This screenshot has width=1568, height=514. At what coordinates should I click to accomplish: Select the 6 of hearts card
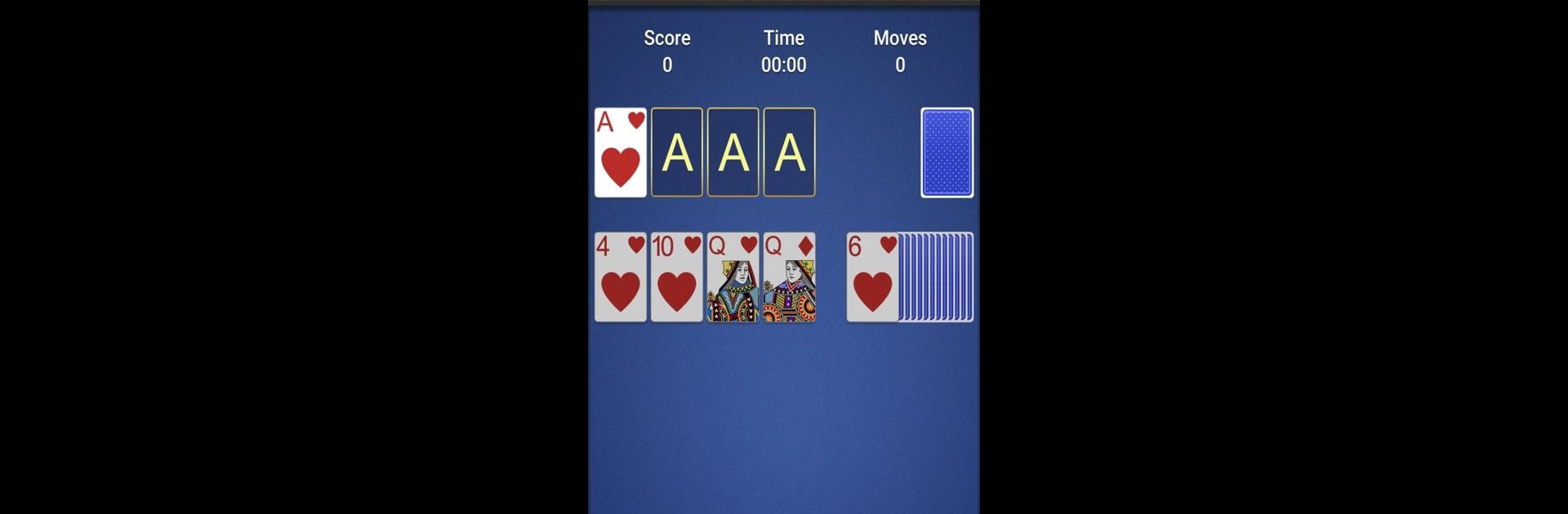[872, 277]
